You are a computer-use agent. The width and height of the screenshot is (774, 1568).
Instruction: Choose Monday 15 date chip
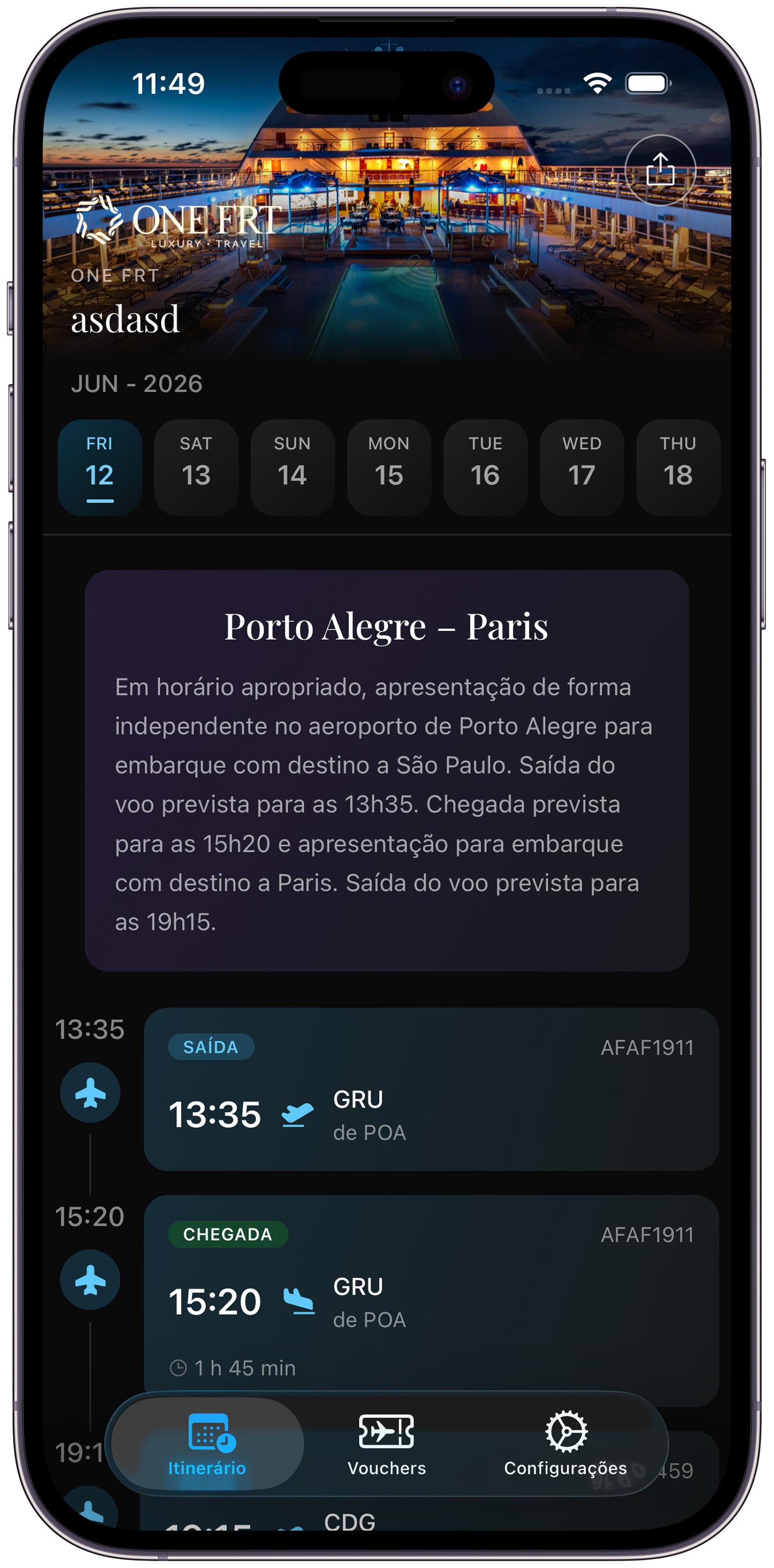click(389, 467)
